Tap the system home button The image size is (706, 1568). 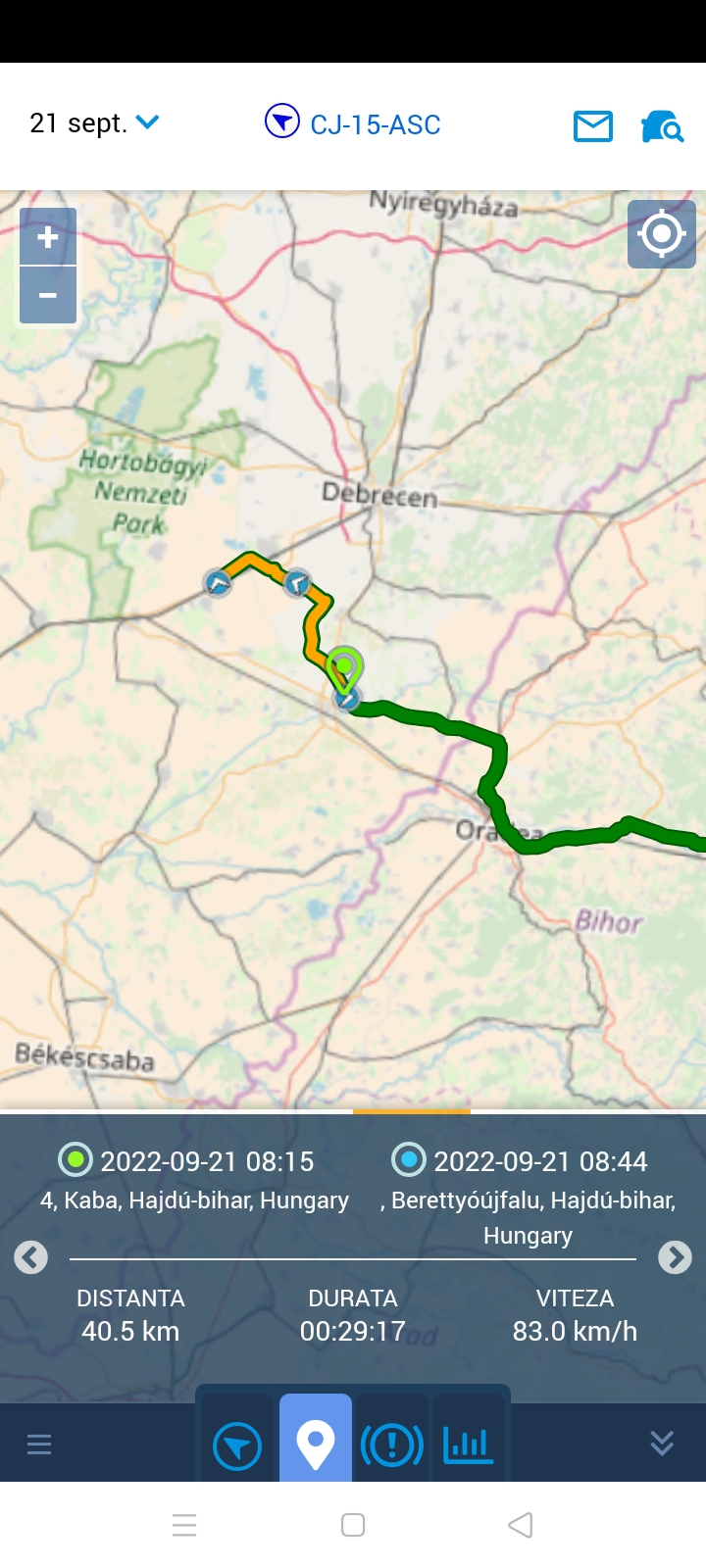tap(353, 1525)
